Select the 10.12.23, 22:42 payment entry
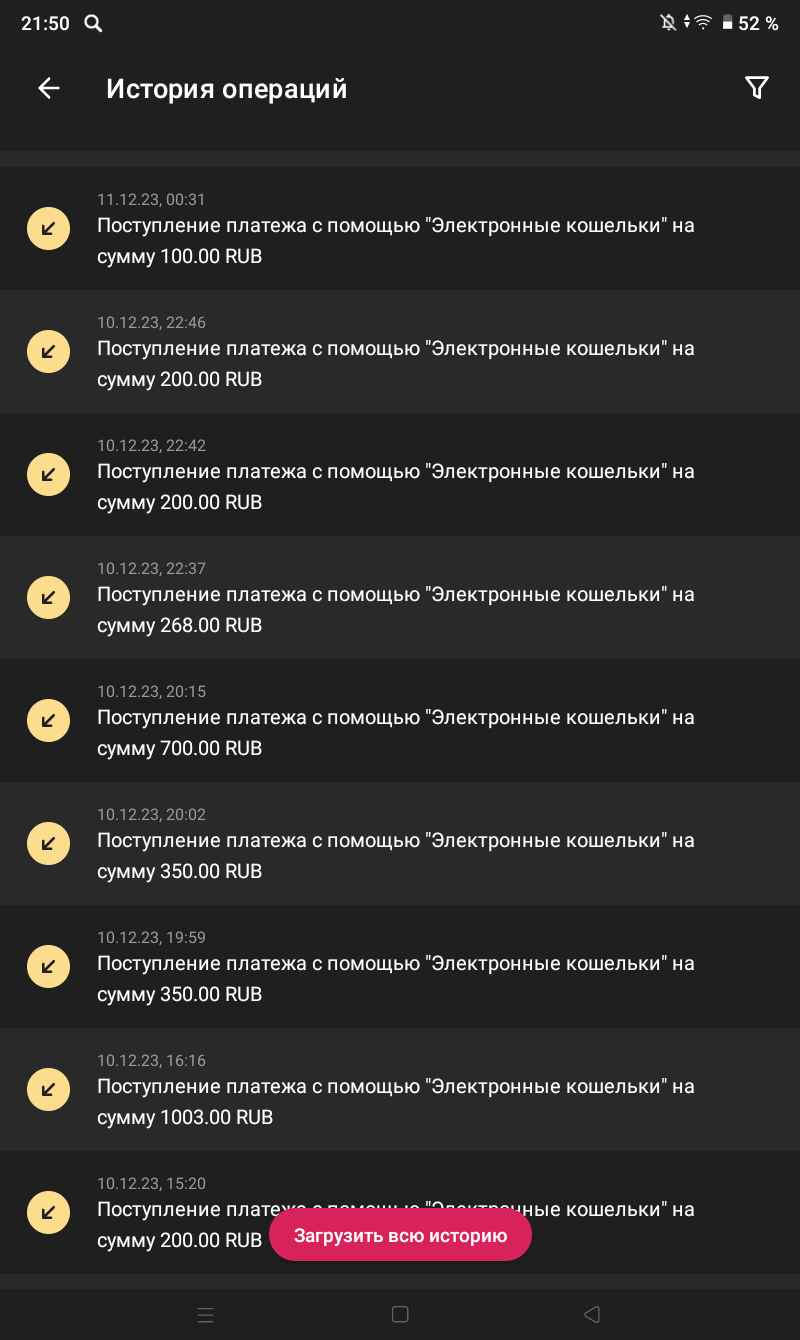This screenshot has width=800, height=1340. [400, 475]
